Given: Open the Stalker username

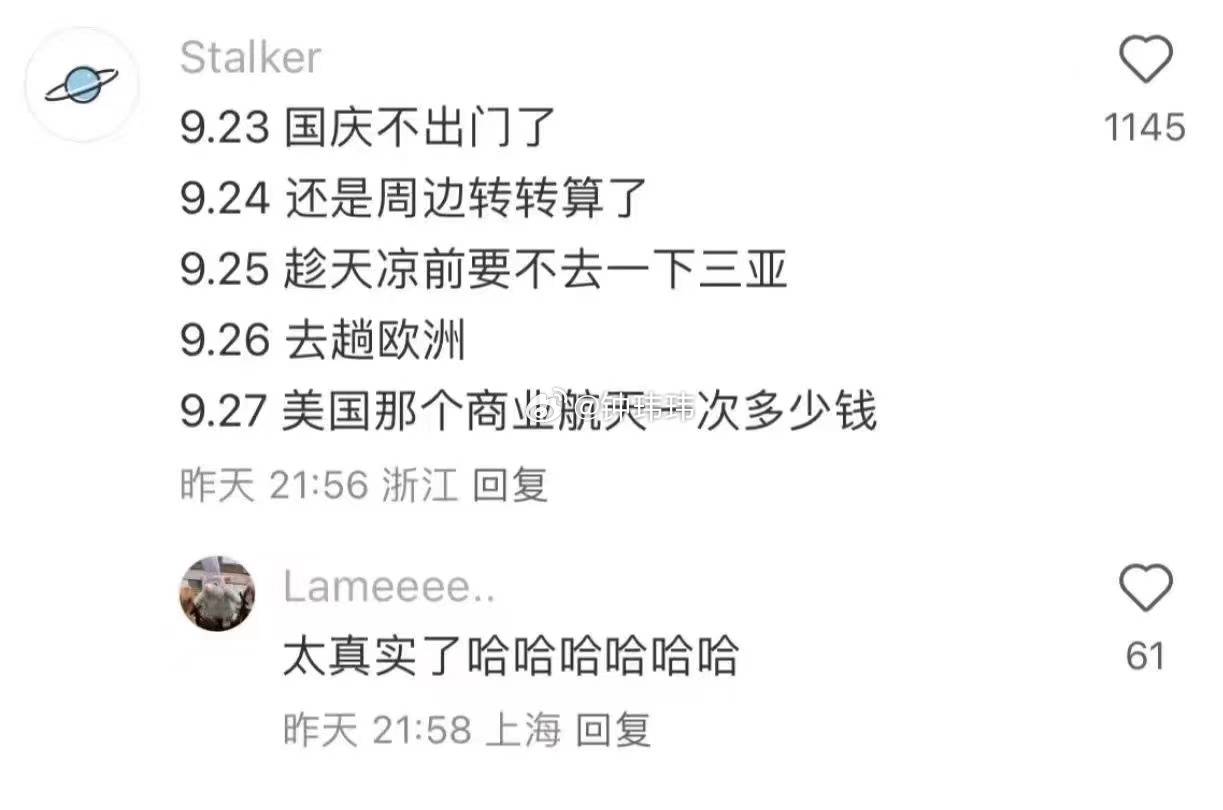Looking at the screenshot, I should (250, 57).
